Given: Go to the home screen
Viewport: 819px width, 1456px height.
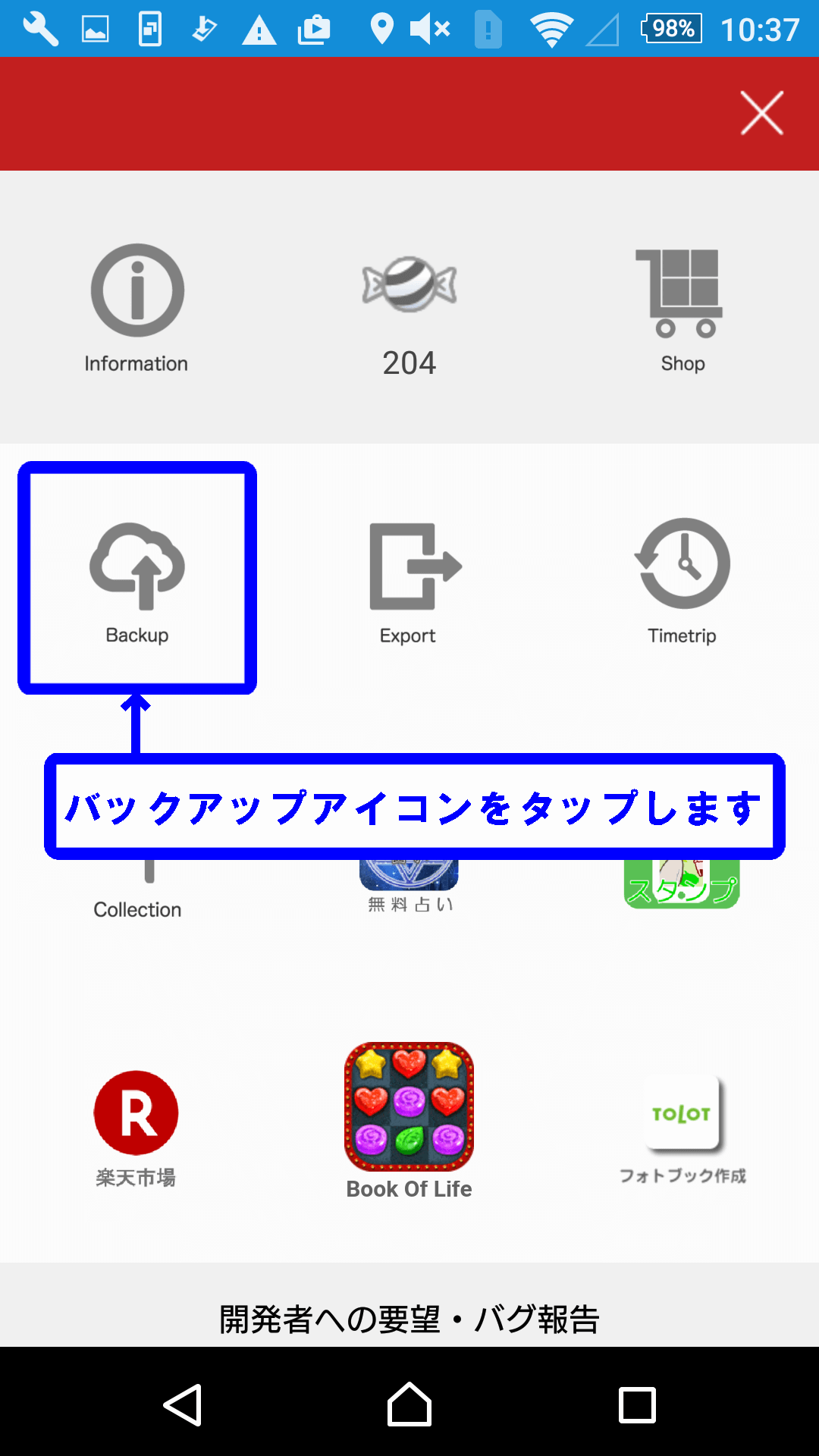Looking at the screenshot, I should pyautogui.click(x=409, y=1404).
